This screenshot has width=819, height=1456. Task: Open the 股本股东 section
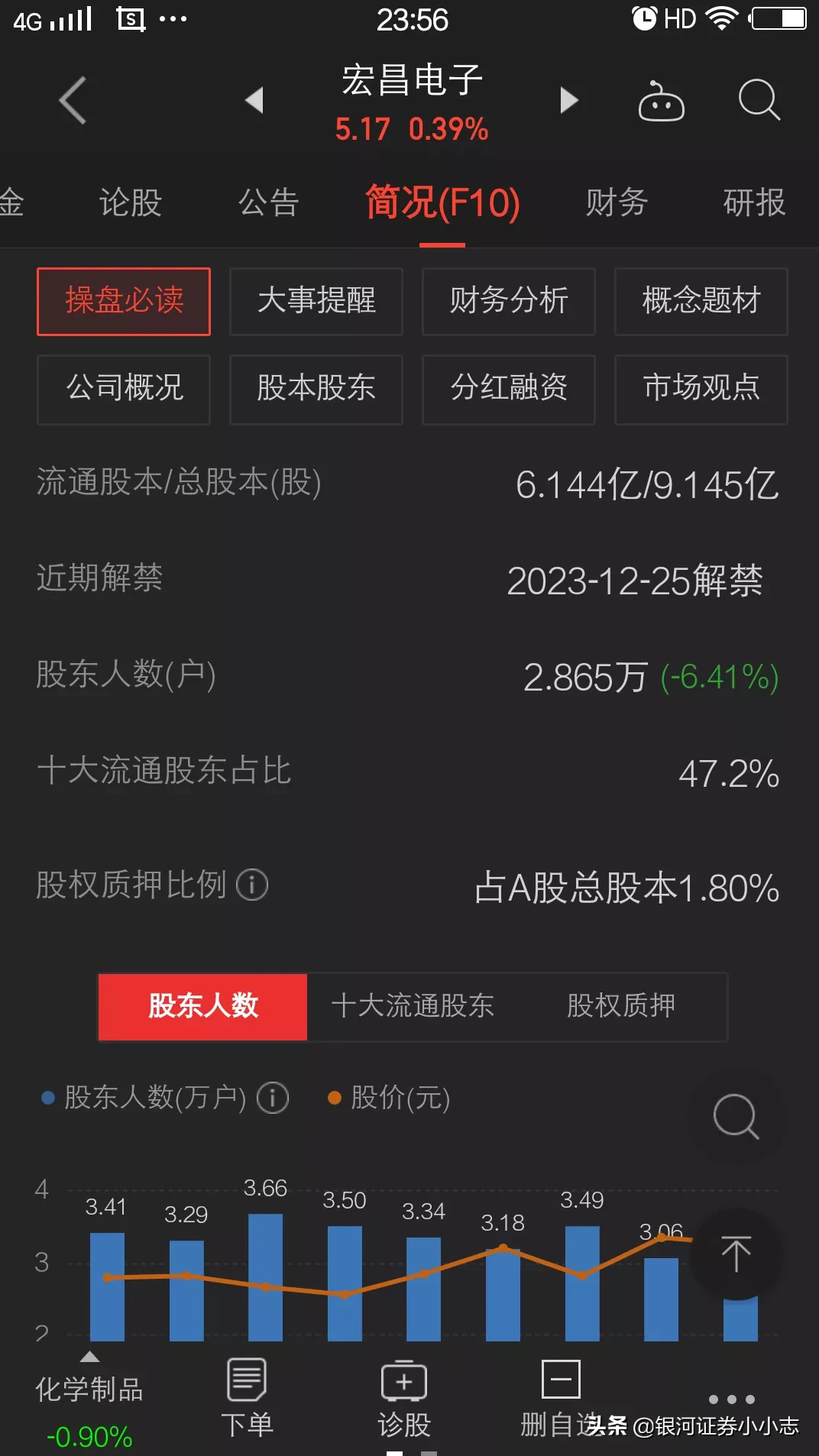(316, 388)
